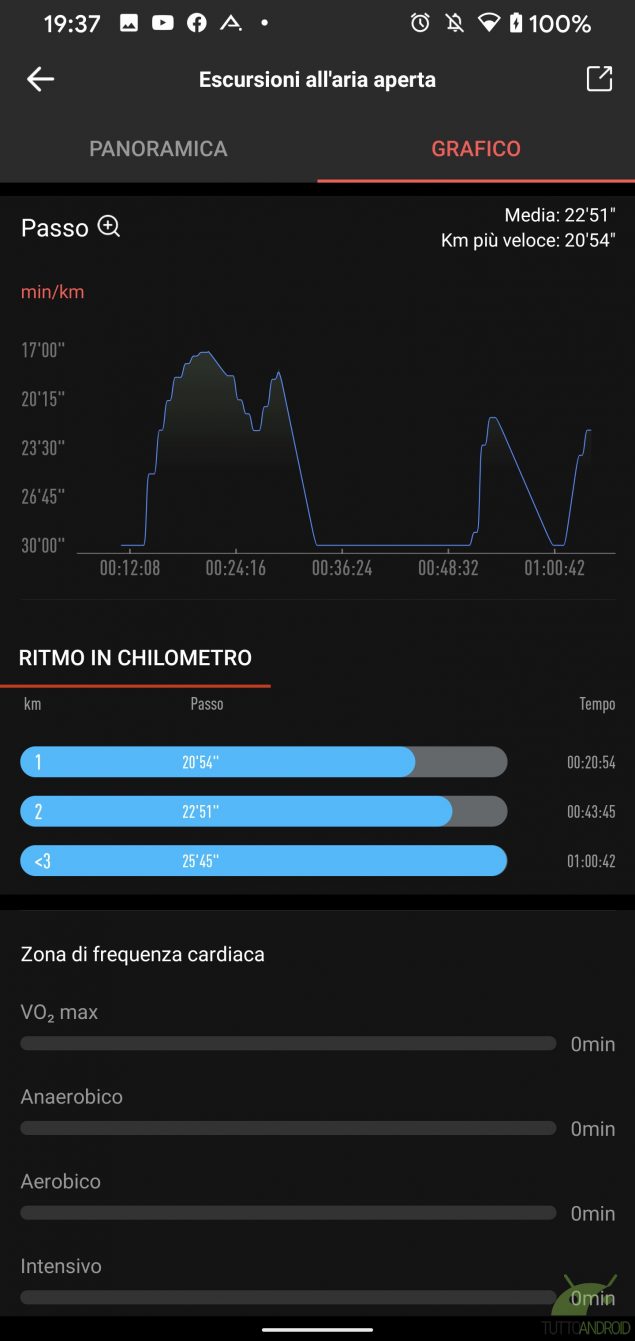
Task: Zoom the Passo chart with the magnifier icon
Action: pyautogui.click(x=109, y=227)
